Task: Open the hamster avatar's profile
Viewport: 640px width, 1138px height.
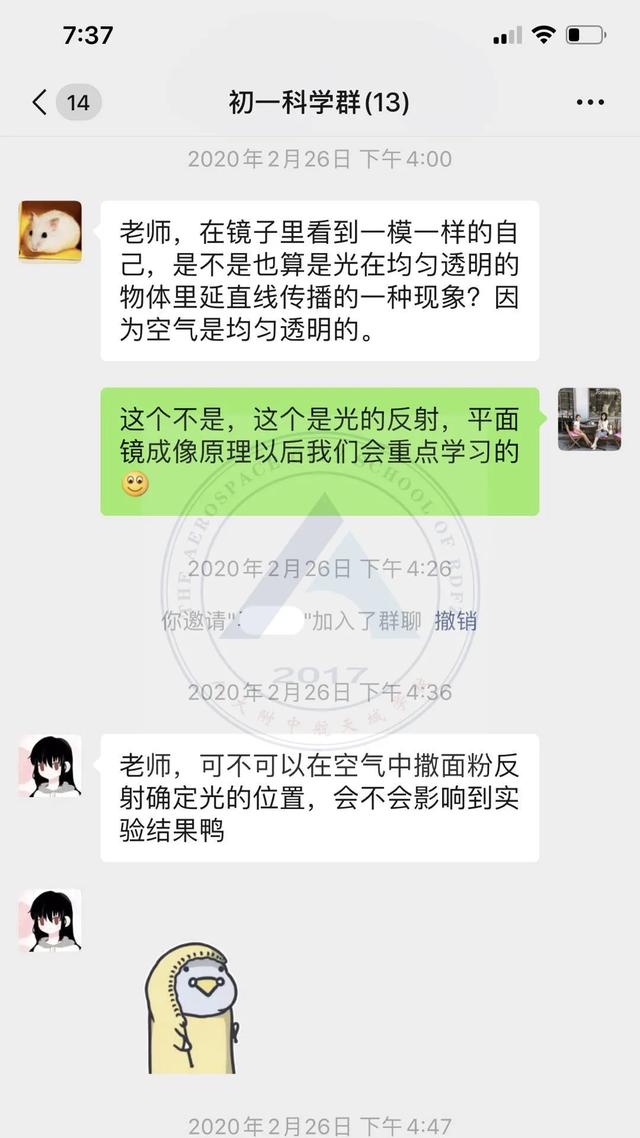Action: 50,231
